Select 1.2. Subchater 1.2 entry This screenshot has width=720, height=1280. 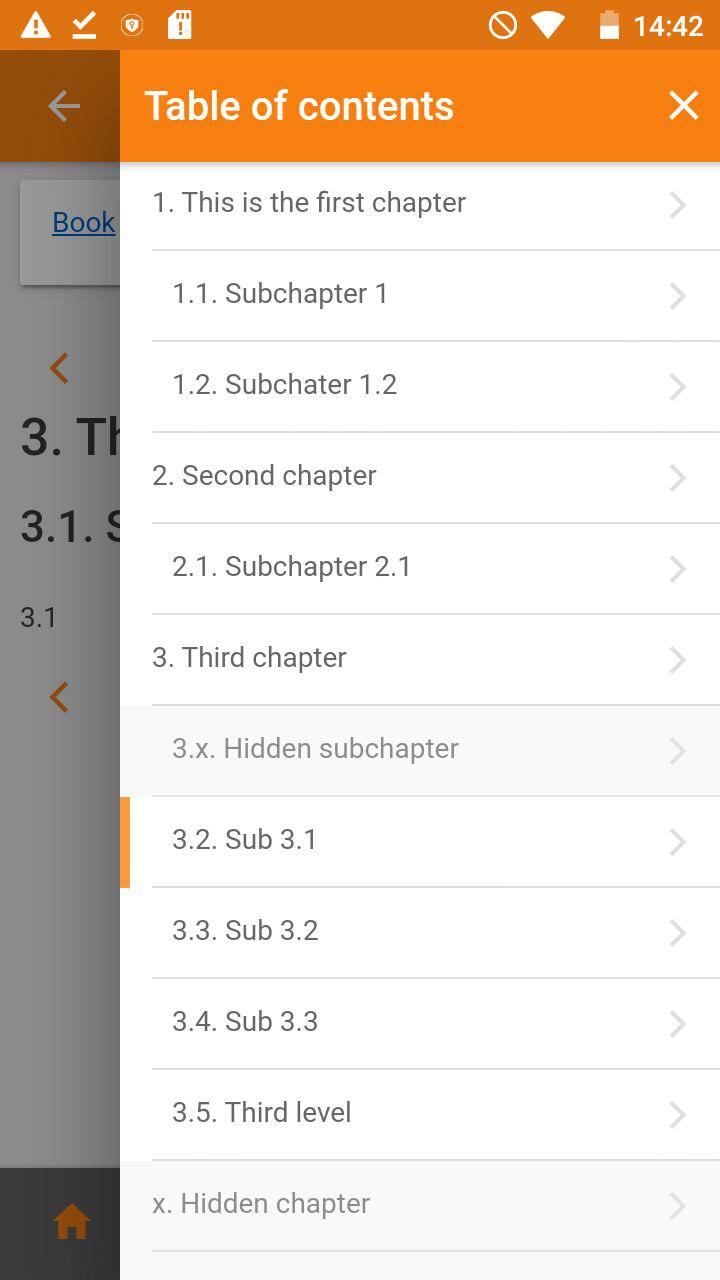tap(420, 387)
